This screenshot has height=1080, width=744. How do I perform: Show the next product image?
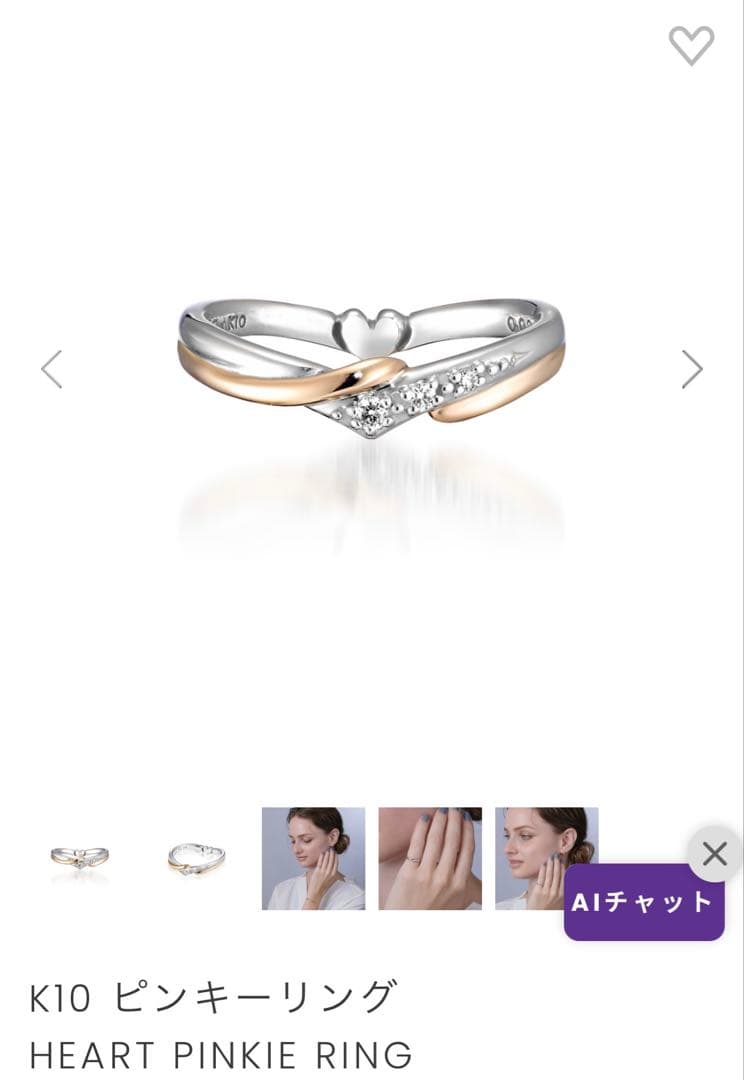click(692, 369)
